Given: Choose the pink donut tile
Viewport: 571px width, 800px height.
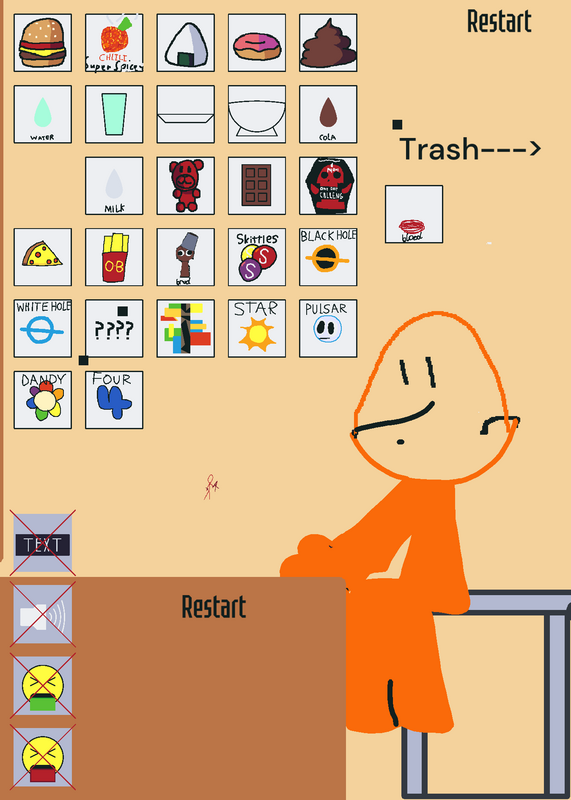Looking at the screenshot, I should tap(257, 43).
